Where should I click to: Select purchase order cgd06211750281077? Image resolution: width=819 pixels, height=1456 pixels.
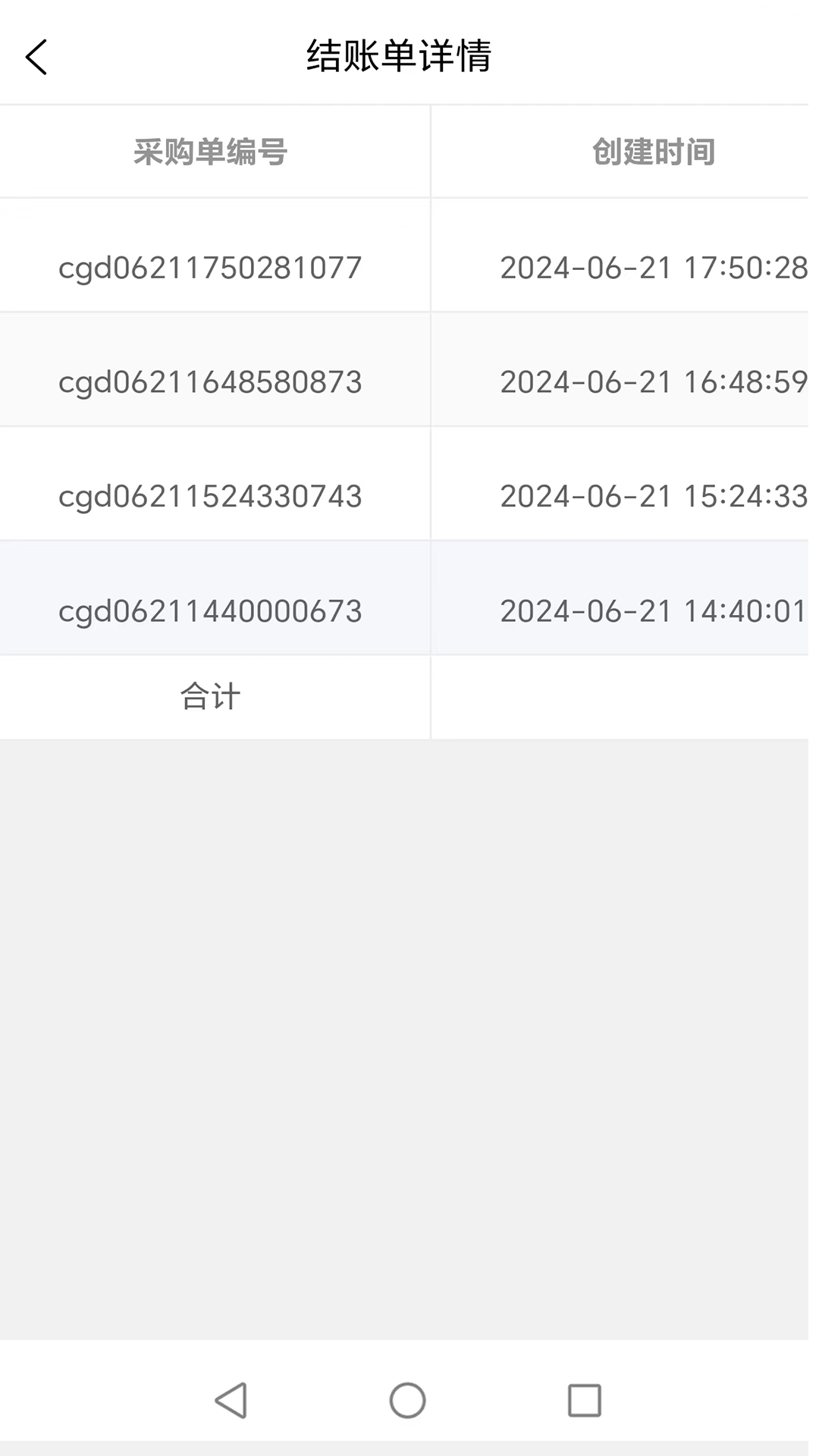(211, 268)
